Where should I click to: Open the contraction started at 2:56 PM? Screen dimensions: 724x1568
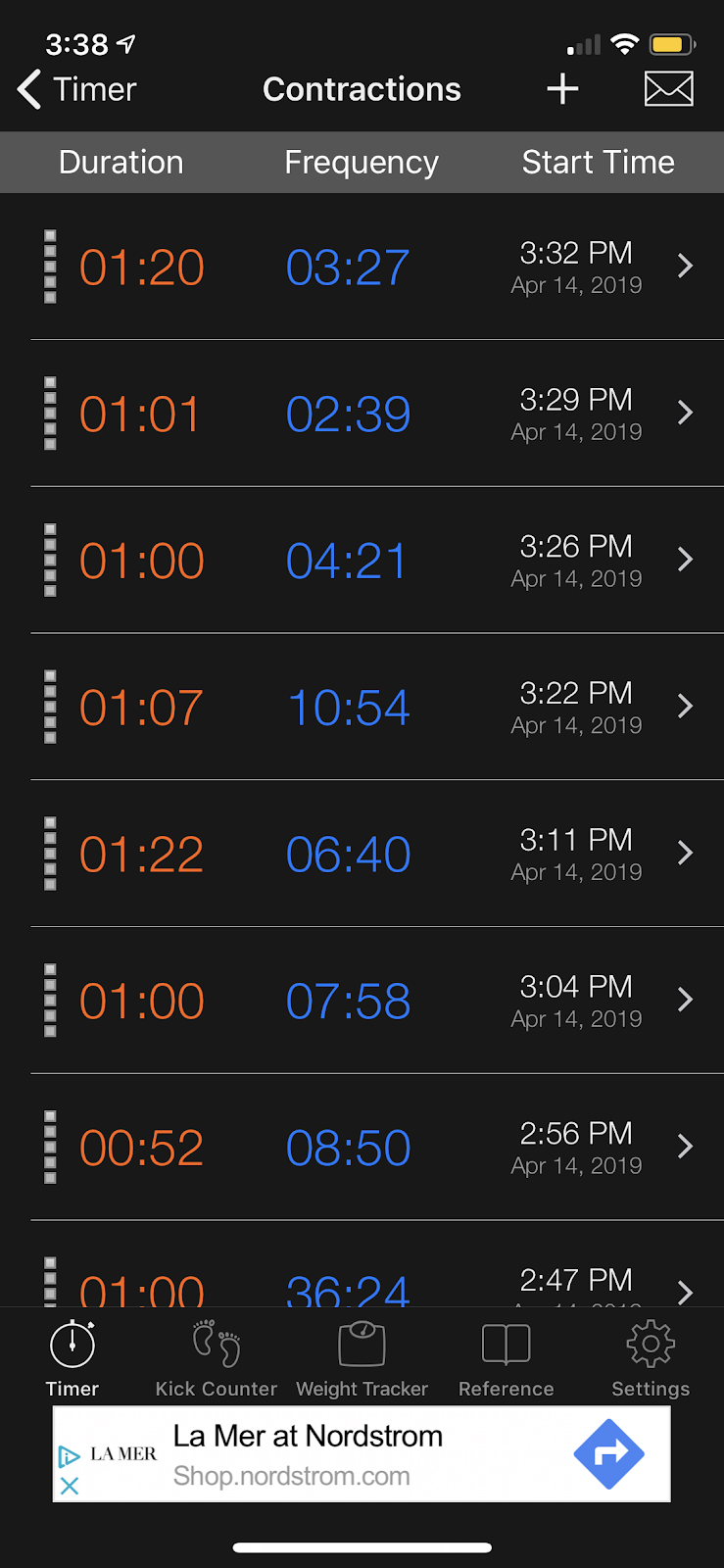(362, 1148)
